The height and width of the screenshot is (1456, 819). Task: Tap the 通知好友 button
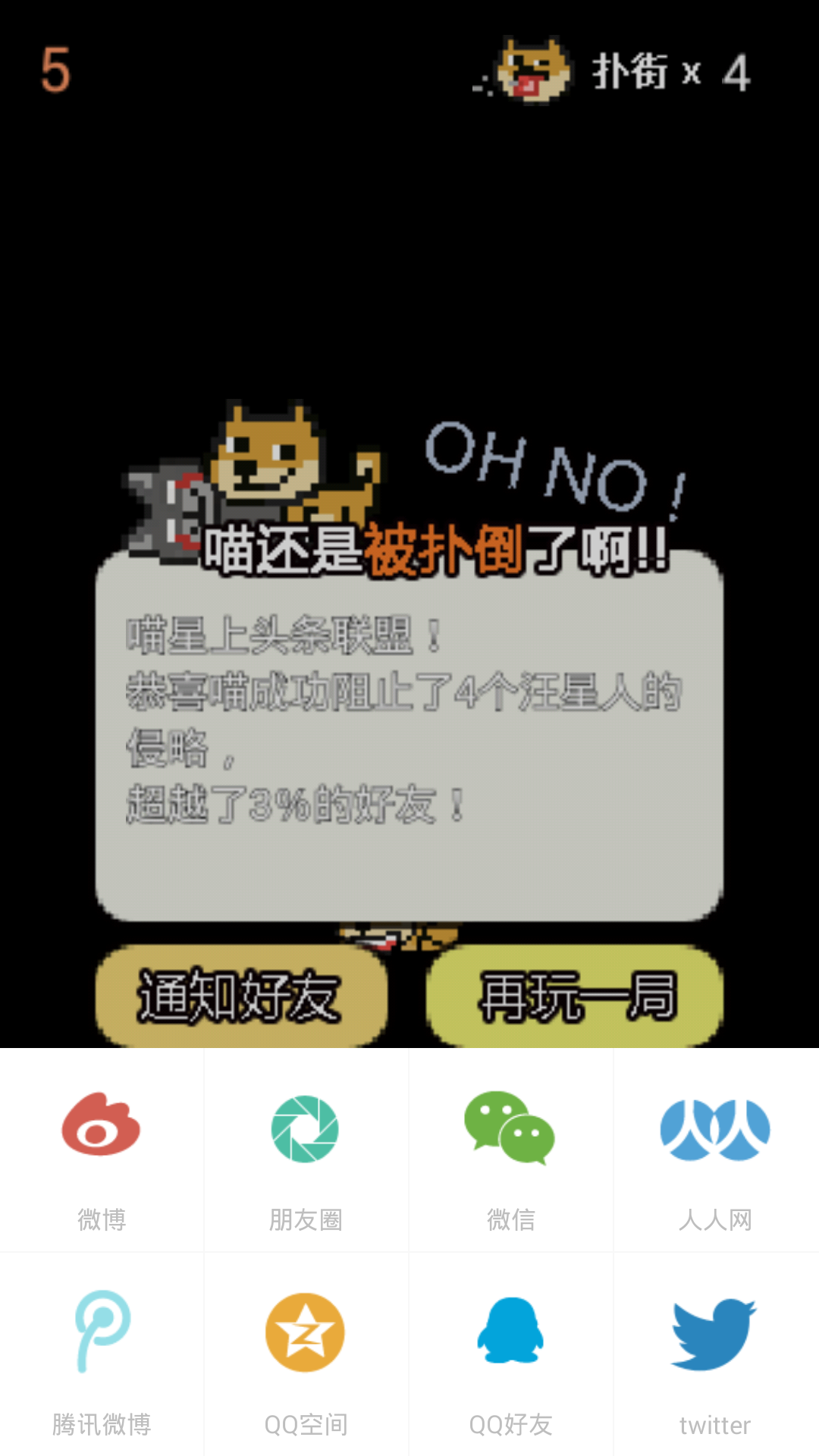pyautogui.click(x=241, y=996)
